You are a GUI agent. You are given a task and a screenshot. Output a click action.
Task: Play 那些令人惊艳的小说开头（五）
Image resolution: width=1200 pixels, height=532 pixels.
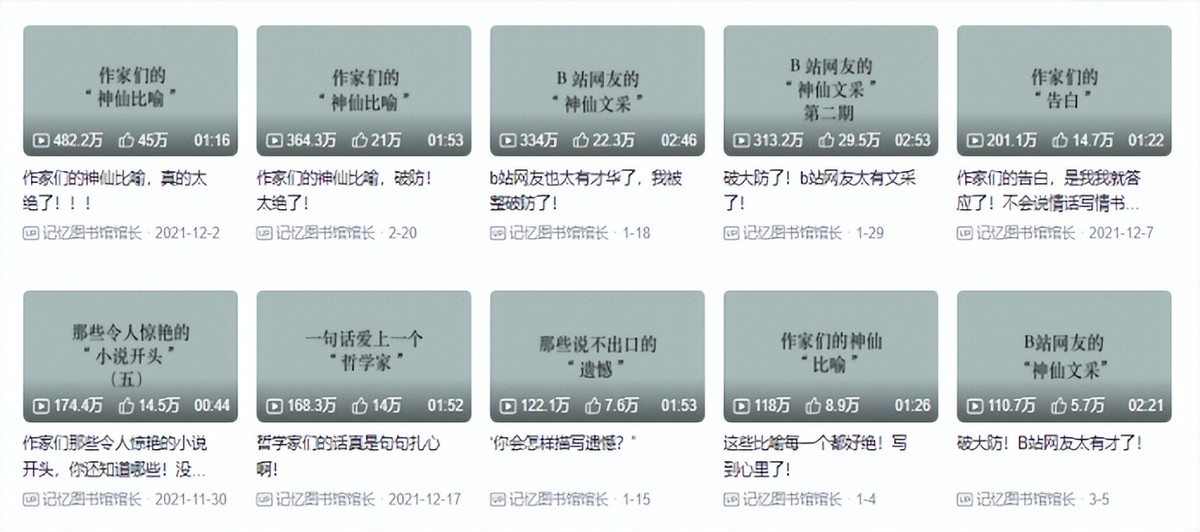coord(130,355)
